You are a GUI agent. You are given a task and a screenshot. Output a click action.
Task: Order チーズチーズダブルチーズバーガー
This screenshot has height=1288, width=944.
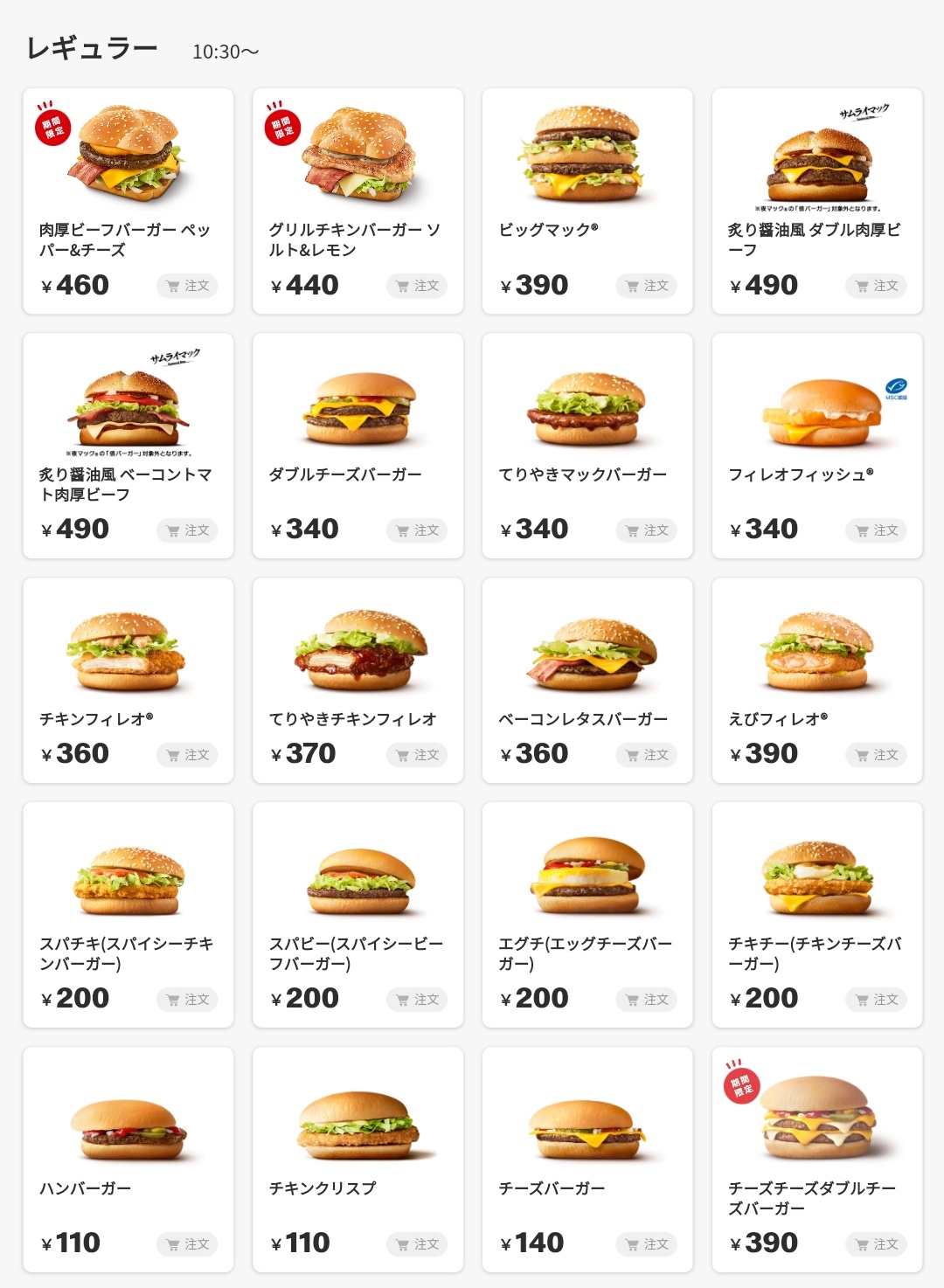point(876,1244)
